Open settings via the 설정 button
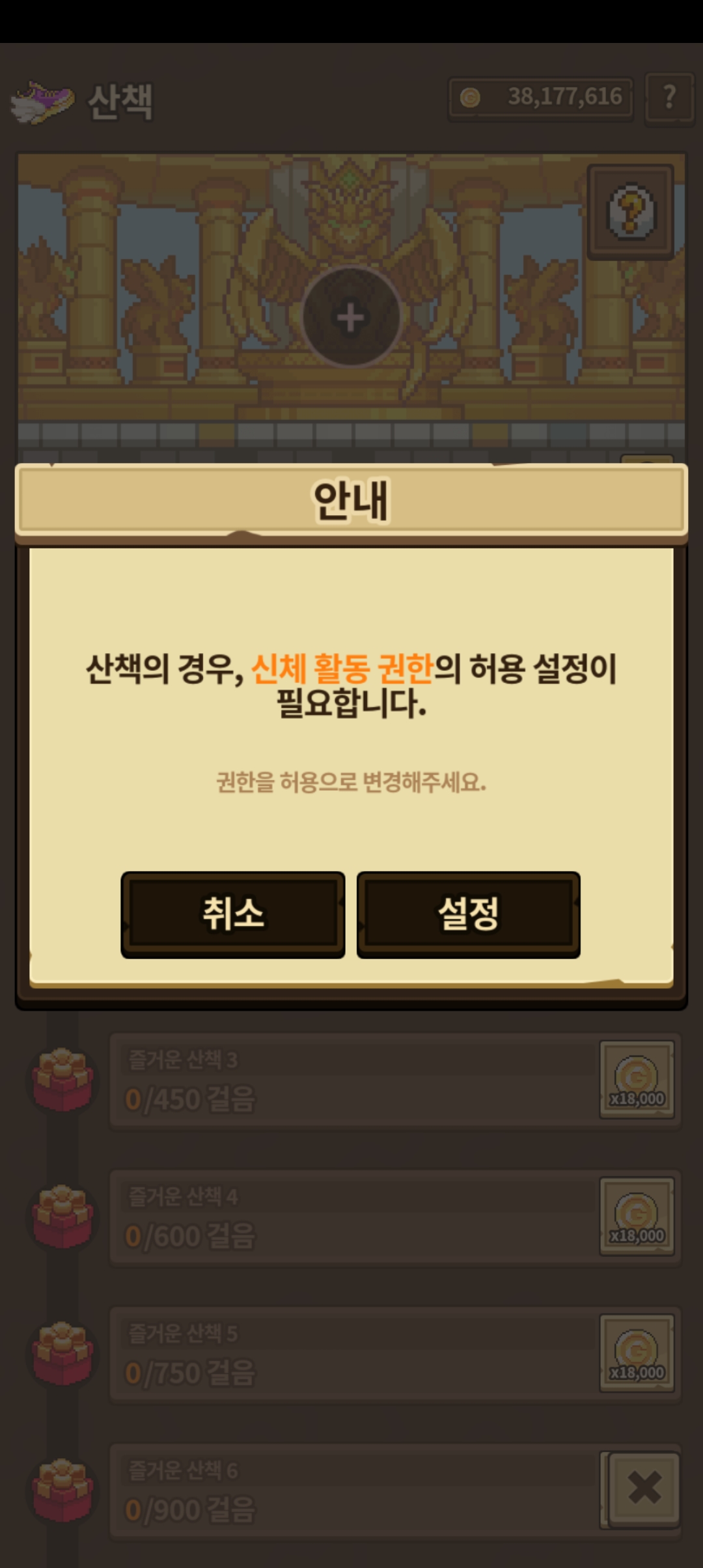The width and height of the screenshot is (703, 1568). point(468,914)
